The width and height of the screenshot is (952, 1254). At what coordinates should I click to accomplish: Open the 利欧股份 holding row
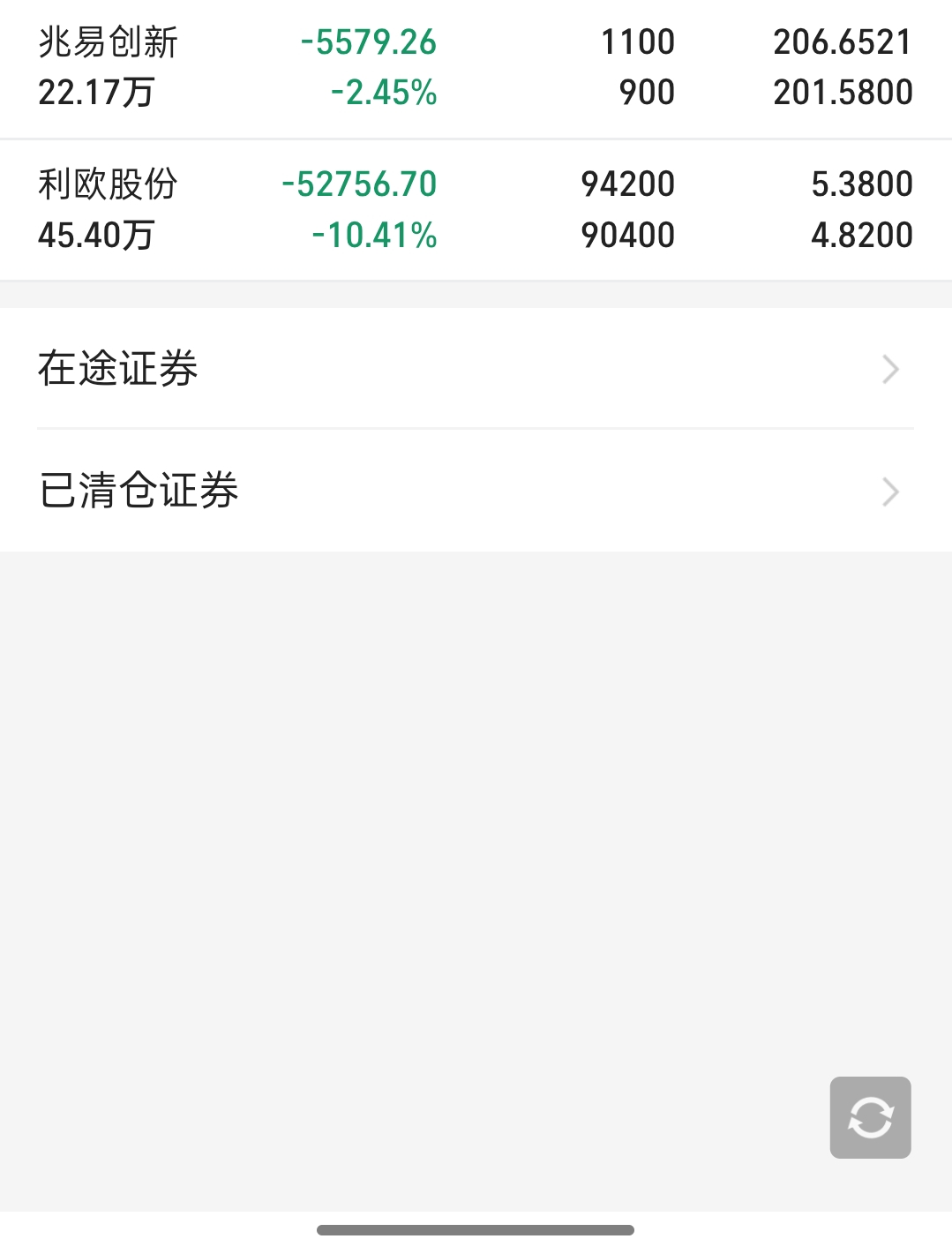click(x=476, y=209)
